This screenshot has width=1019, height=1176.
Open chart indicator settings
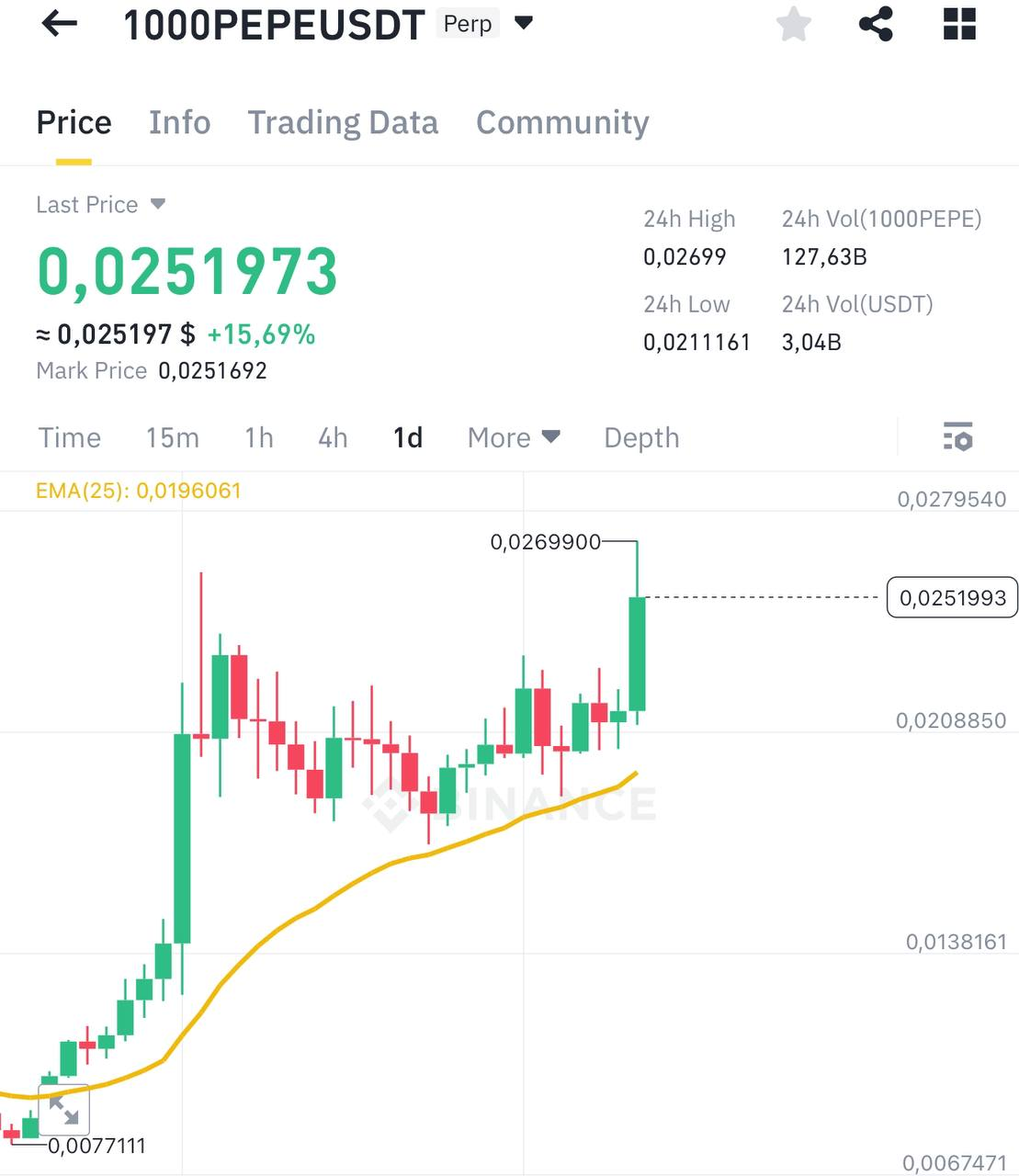(957, 437)
